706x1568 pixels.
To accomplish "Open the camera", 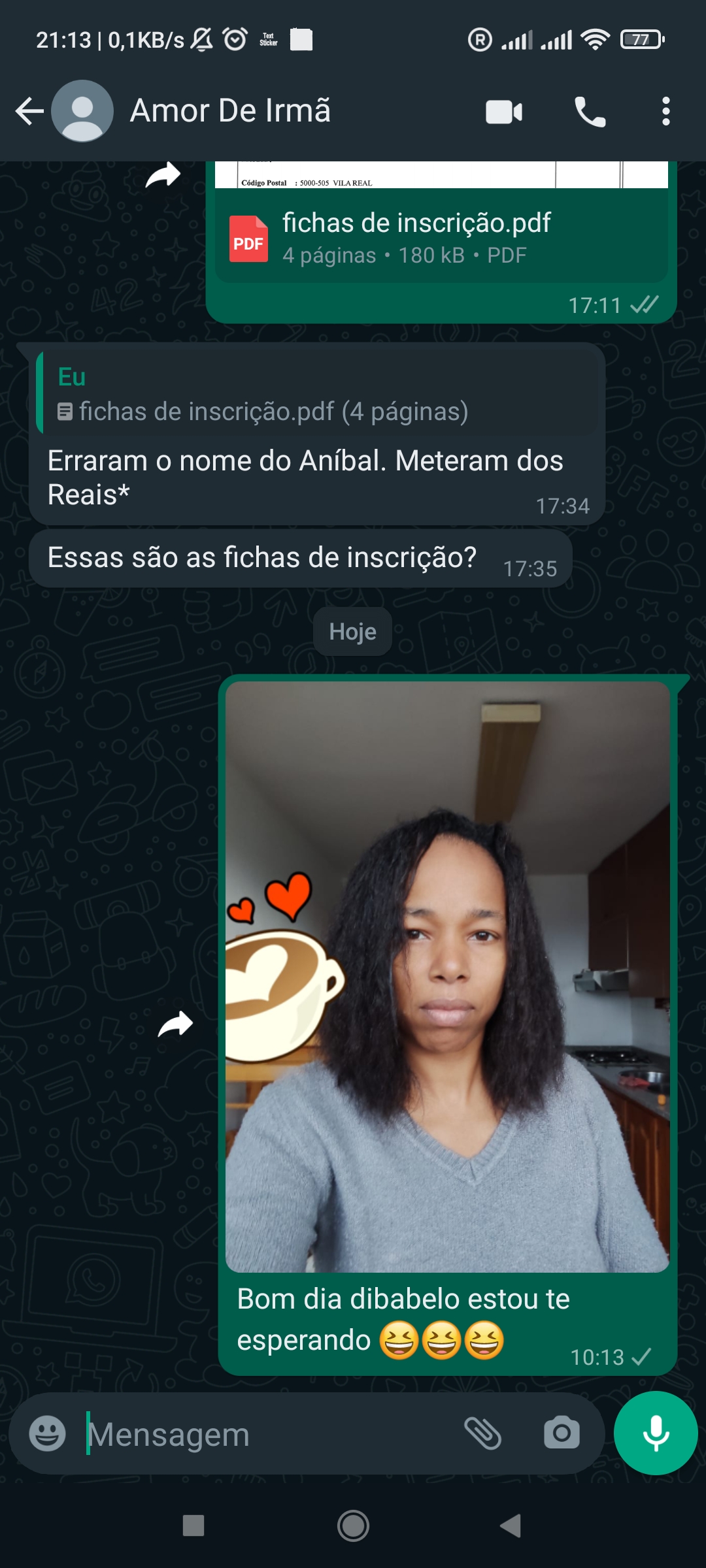I will pos(562,1434).
